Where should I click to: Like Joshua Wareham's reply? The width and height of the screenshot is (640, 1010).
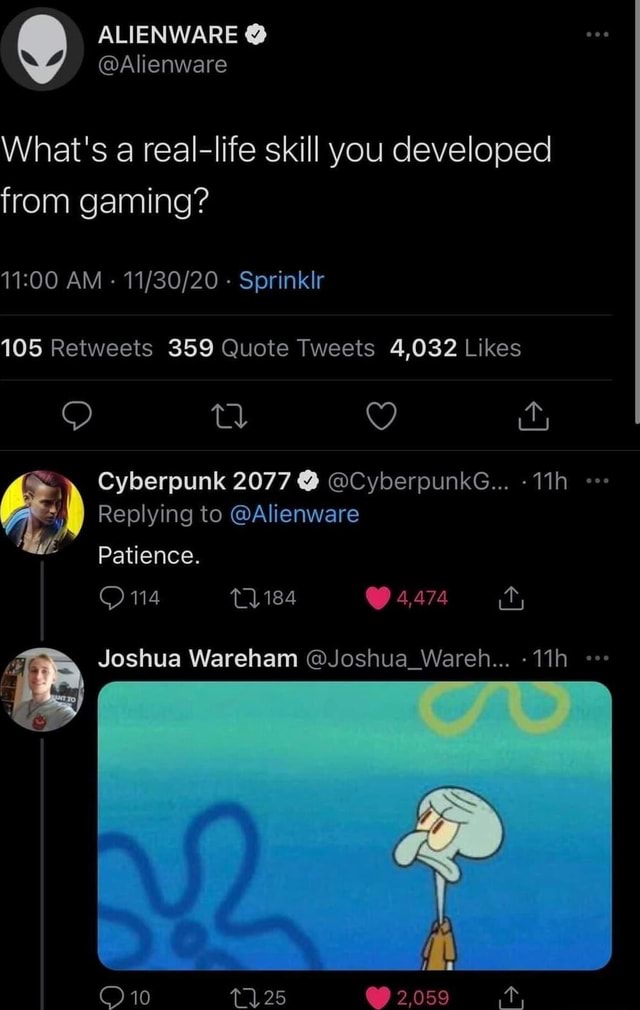[380, 997]
